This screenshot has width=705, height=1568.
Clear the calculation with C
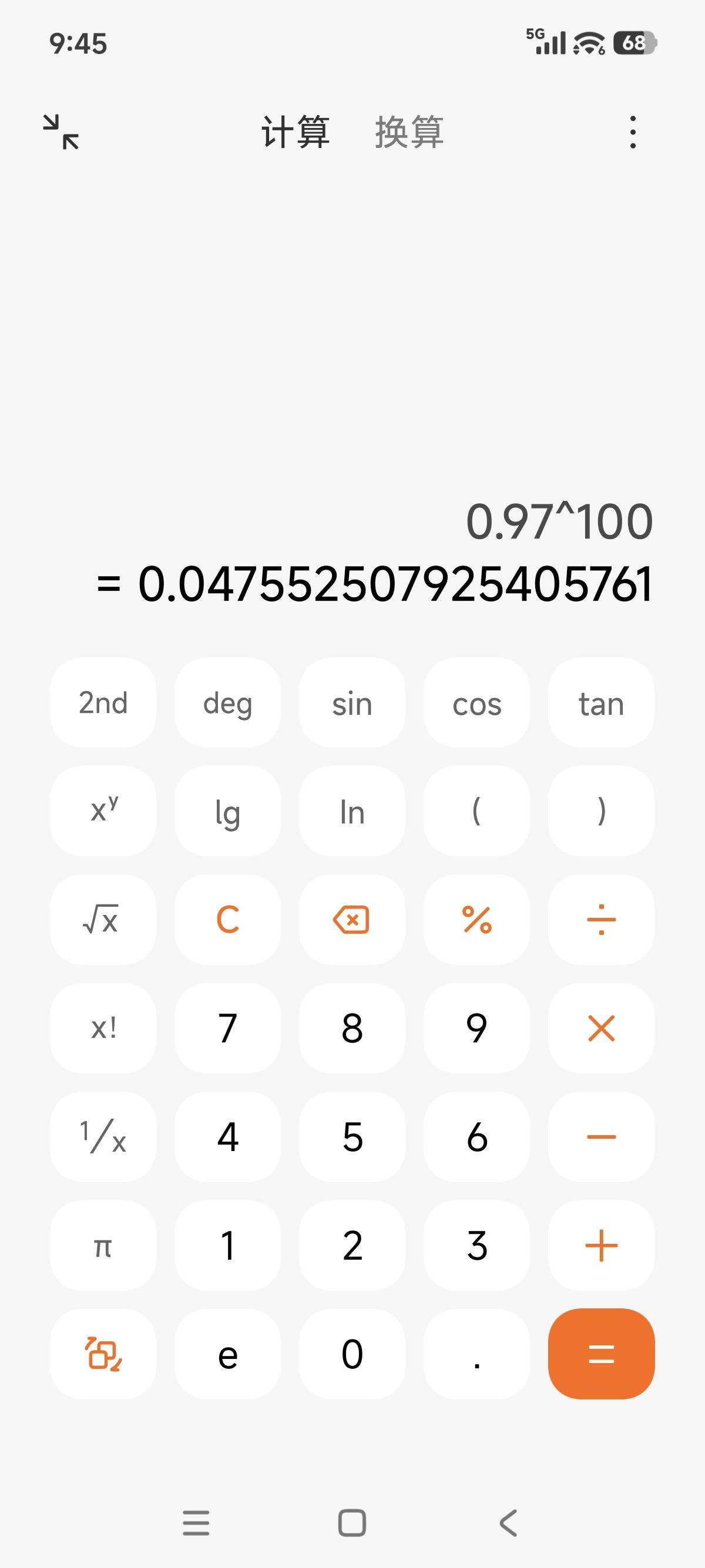point(228,919)
